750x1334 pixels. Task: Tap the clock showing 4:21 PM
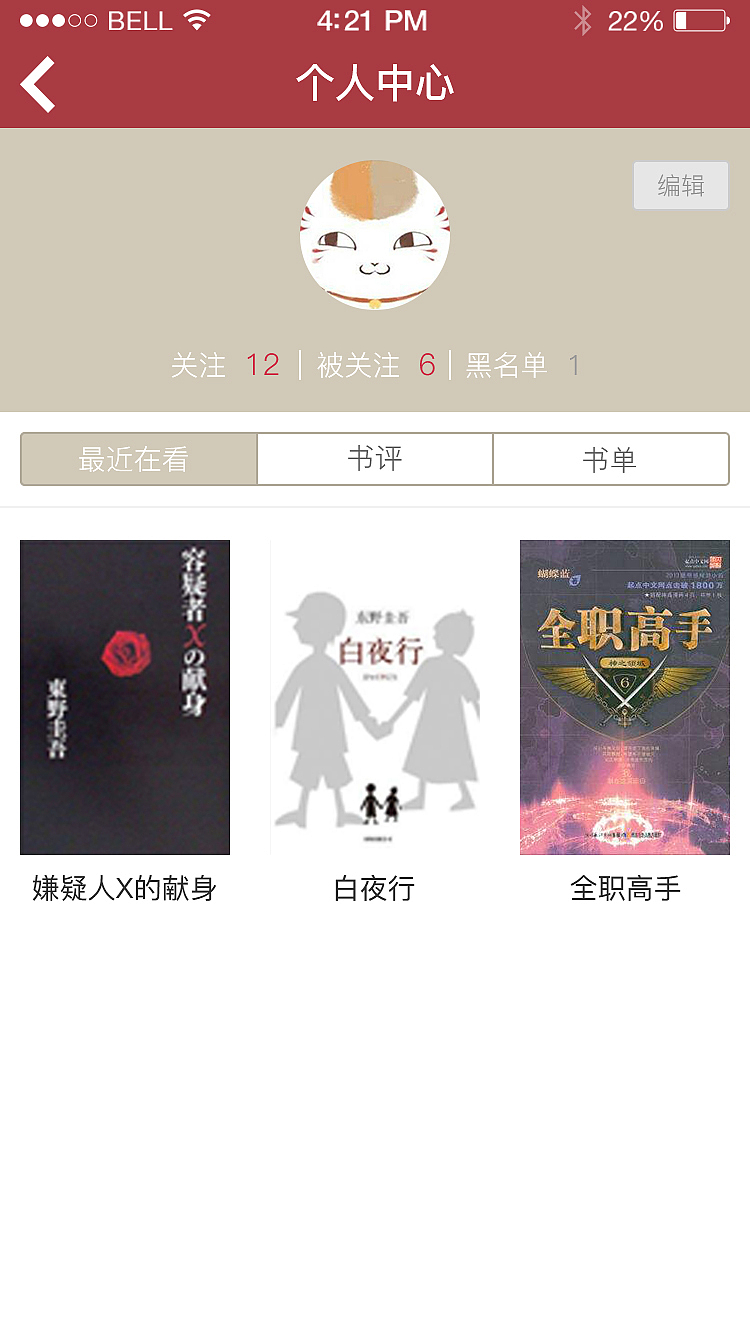375,19
